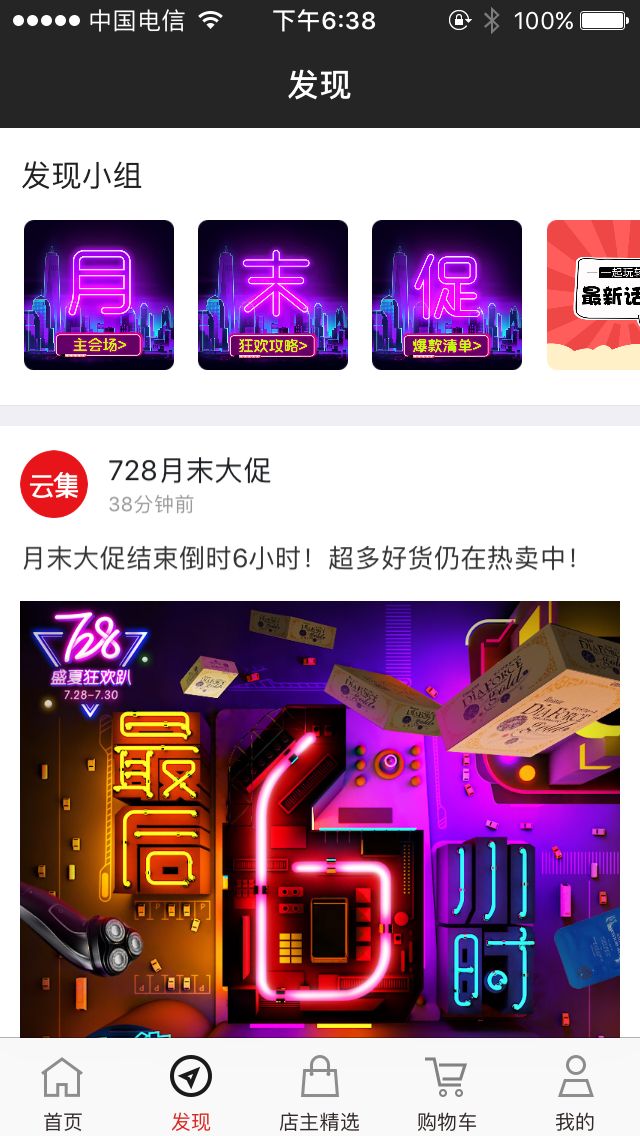Open the 云集 avatar of 728月末大促
The height and width of the screenshot is (1136, 640).
(54, 483)
